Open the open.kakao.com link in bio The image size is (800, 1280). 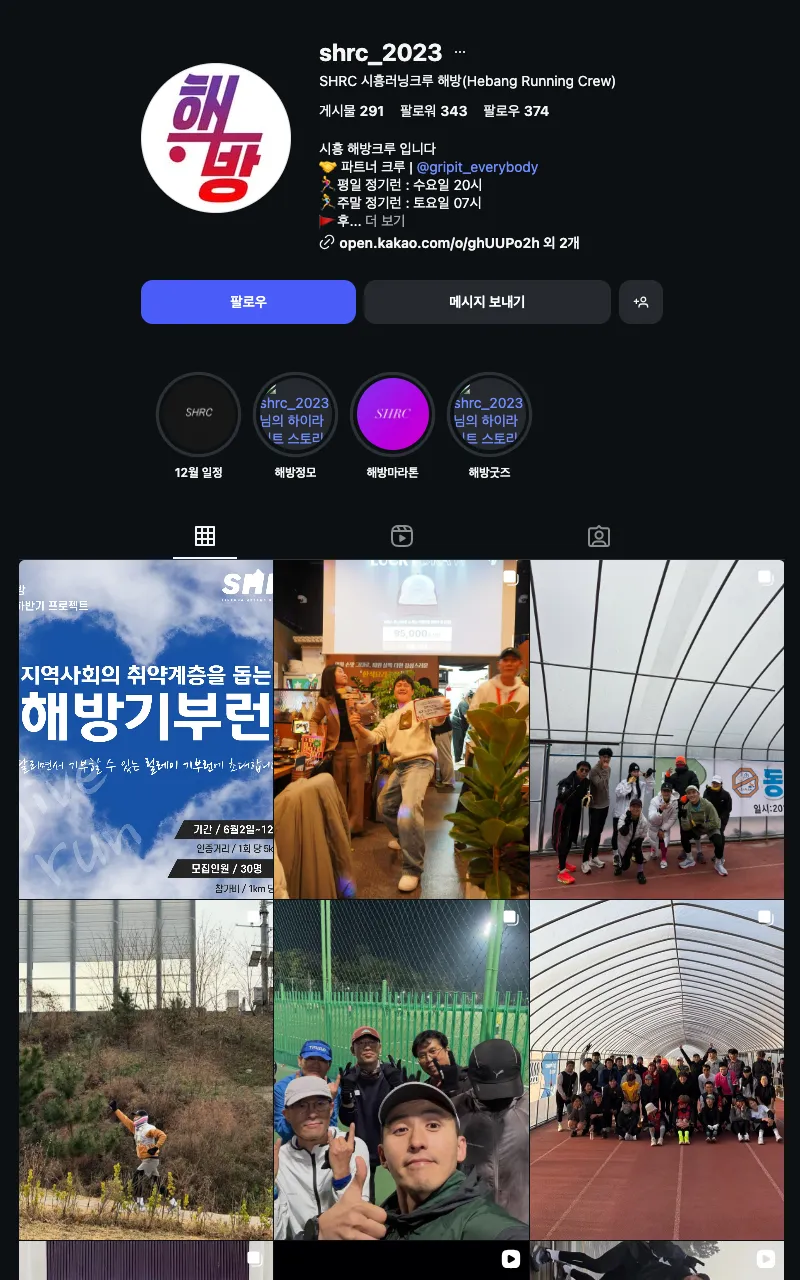pos(439,243)
